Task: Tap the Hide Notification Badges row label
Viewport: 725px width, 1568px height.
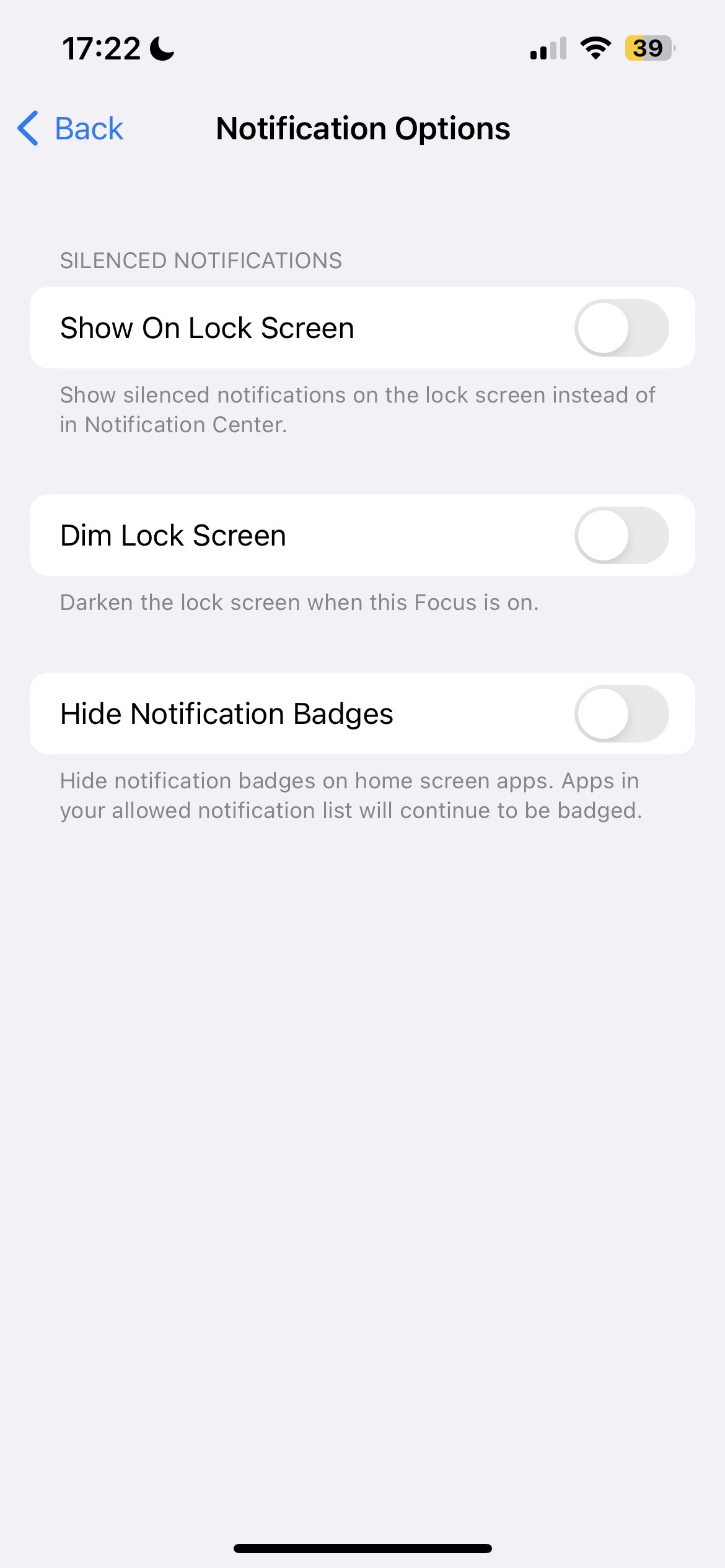Action: (226, 713)
